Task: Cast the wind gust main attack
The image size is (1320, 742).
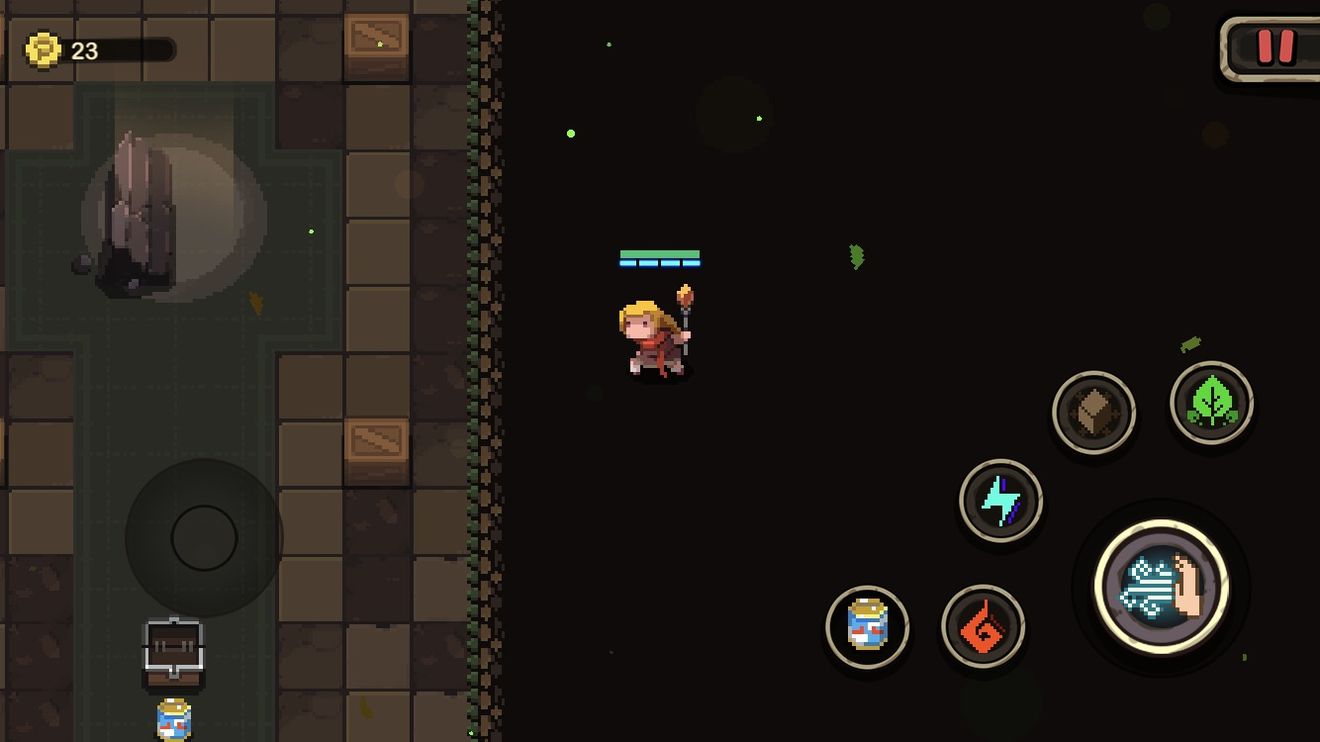Action: (1160, 587)
